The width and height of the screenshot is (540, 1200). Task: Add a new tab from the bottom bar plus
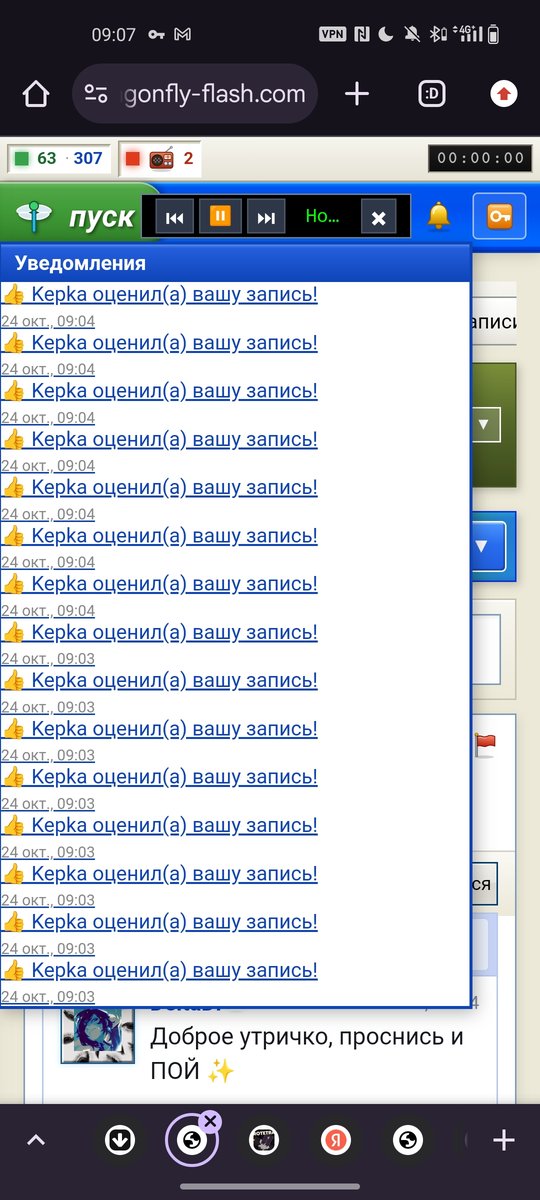point(504,1140)
